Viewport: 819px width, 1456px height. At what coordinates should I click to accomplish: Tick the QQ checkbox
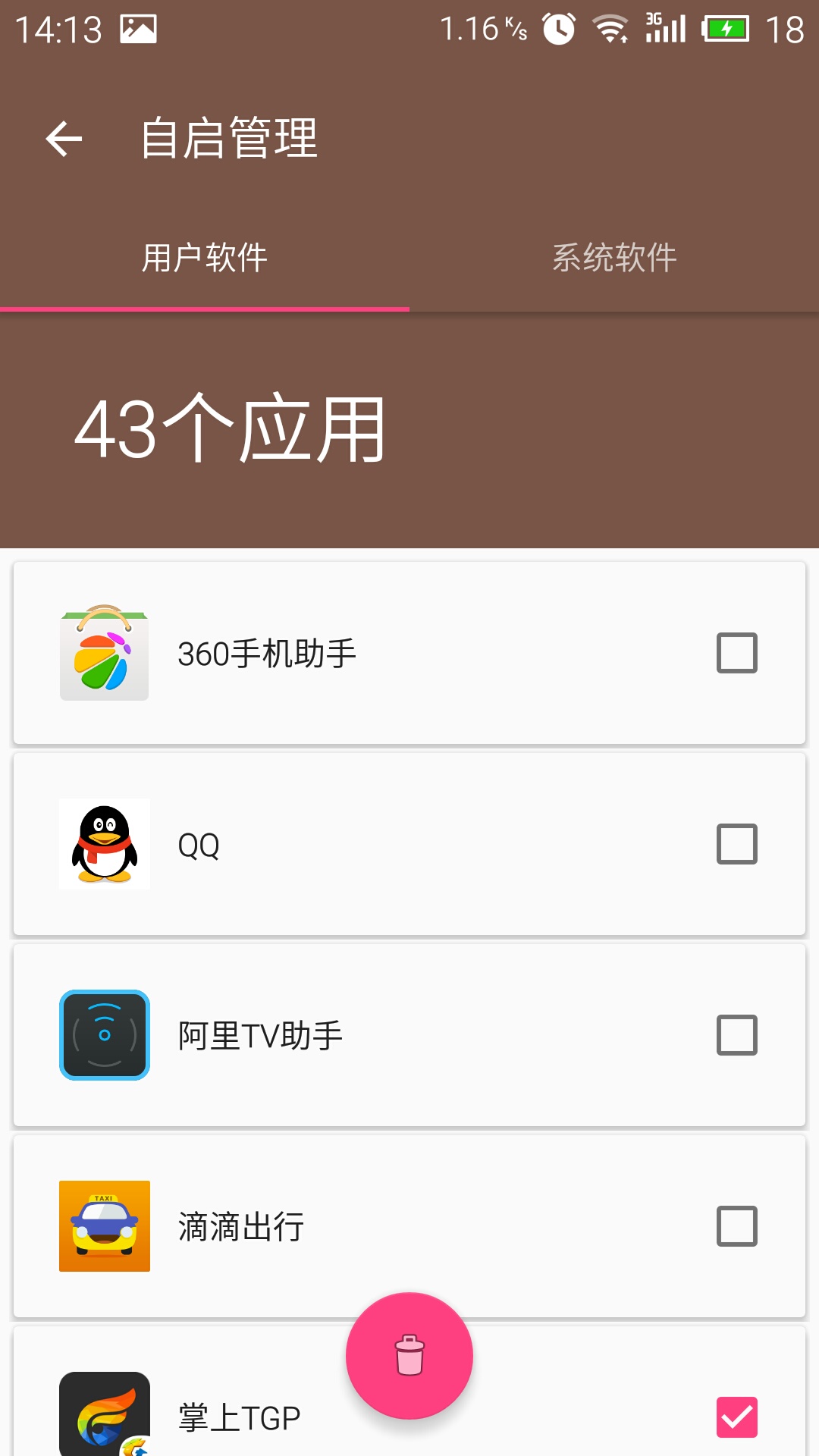(x=737, y=844)
